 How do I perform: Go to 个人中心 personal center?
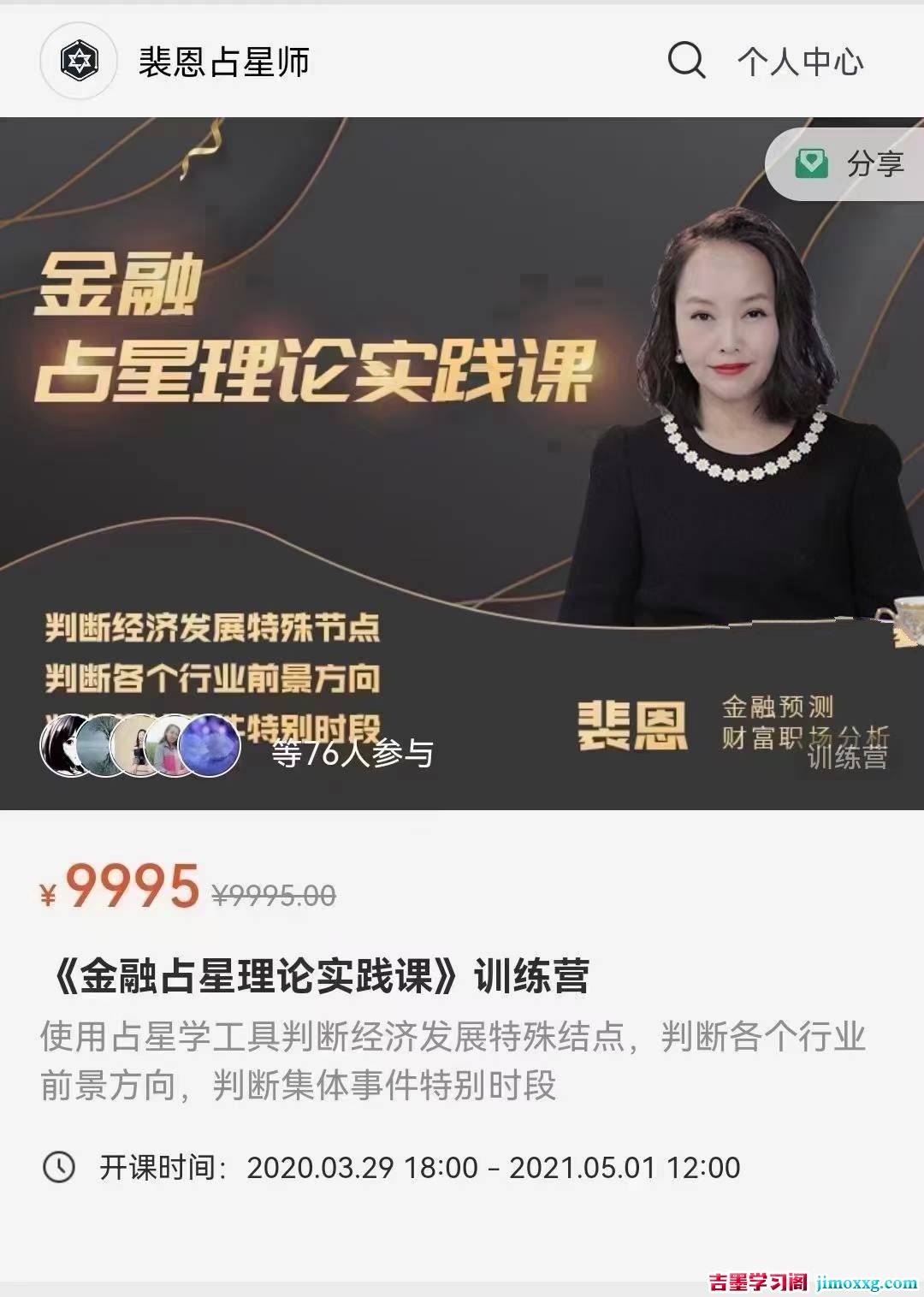pyautogui.click(x=800, y=62)
